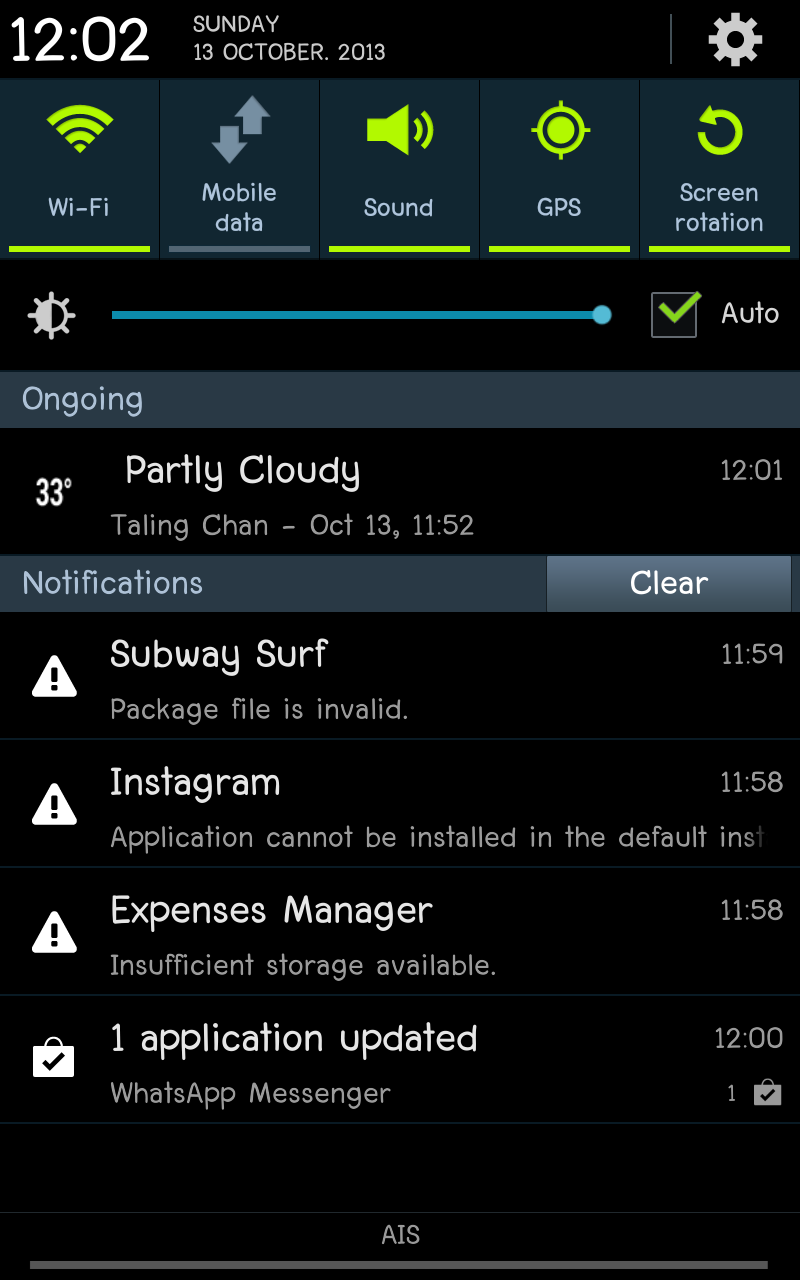Enable Mobile data toggle

(x=239, y=168)
